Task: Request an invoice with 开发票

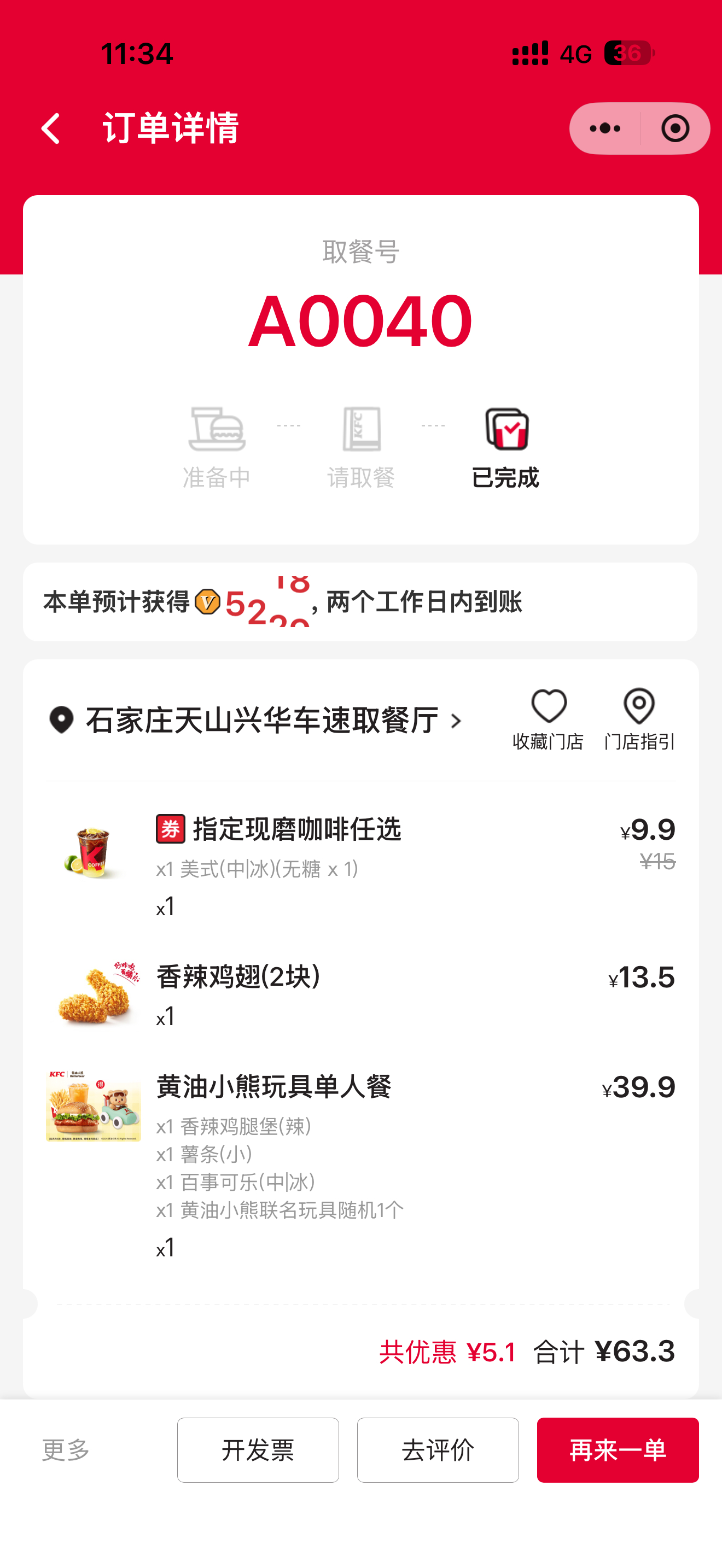Action: pos(258,1450)
